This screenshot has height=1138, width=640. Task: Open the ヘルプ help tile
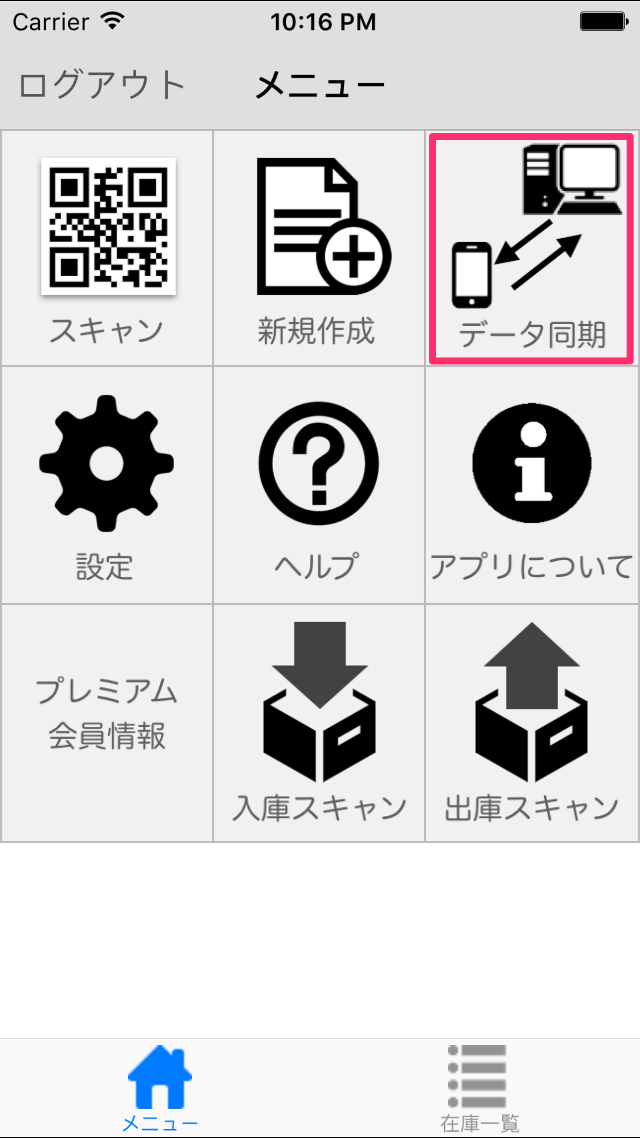point(319,485)
